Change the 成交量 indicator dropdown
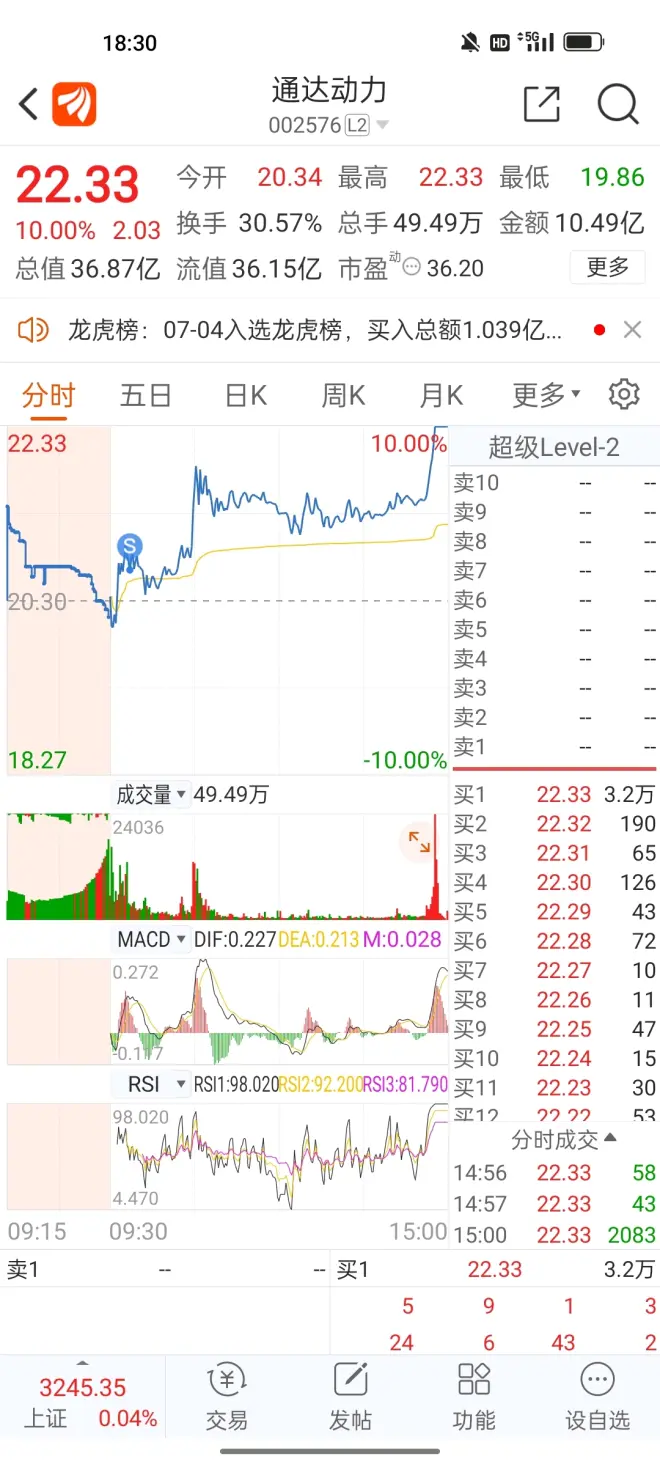The image size is (660, 1467). tap(152, 795)
